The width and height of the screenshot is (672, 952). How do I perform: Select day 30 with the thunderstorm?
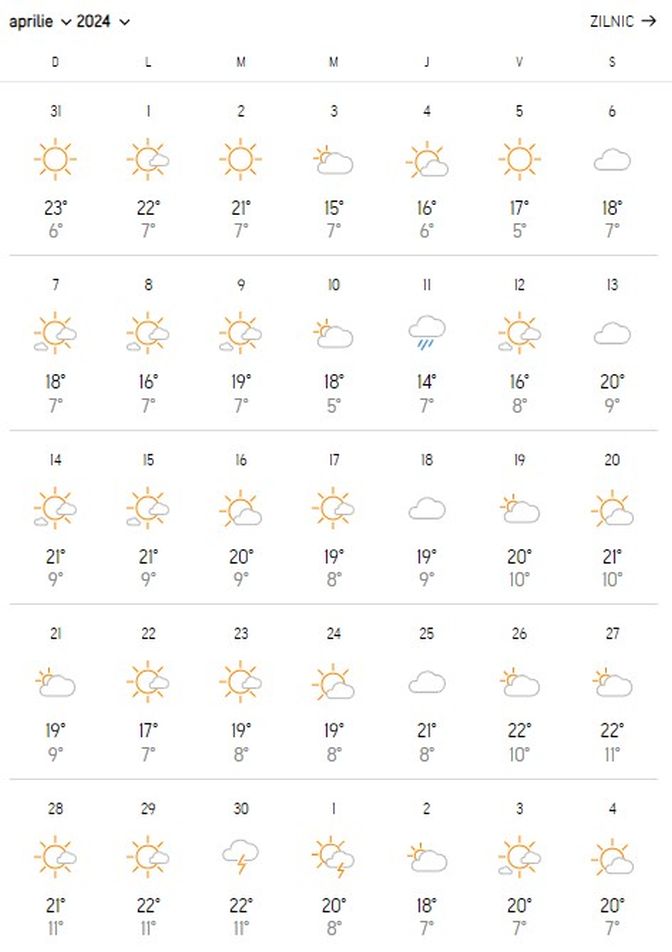[x=241, y=862]
